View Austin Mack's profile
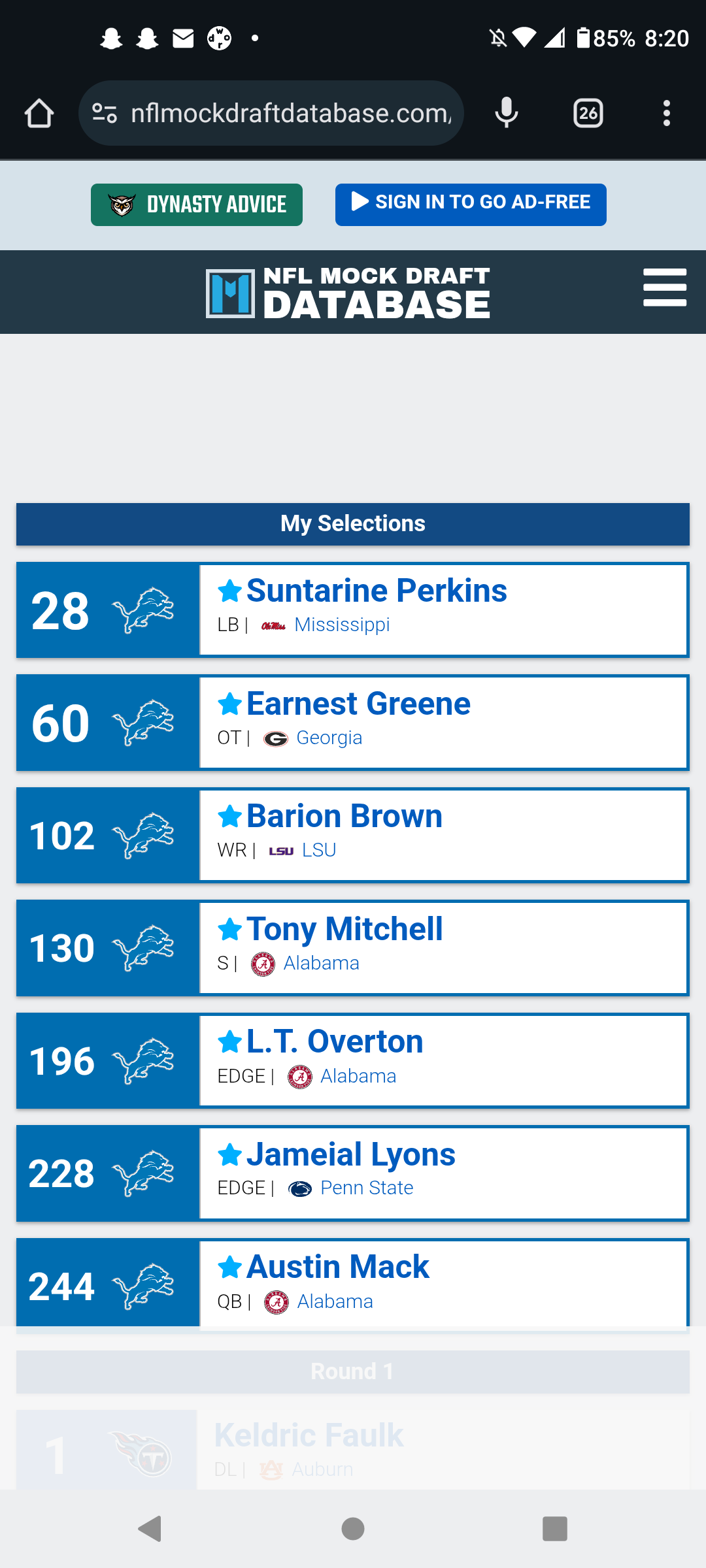The height and width of the screenshot is (1568, 706). (x=337, y=1267)
